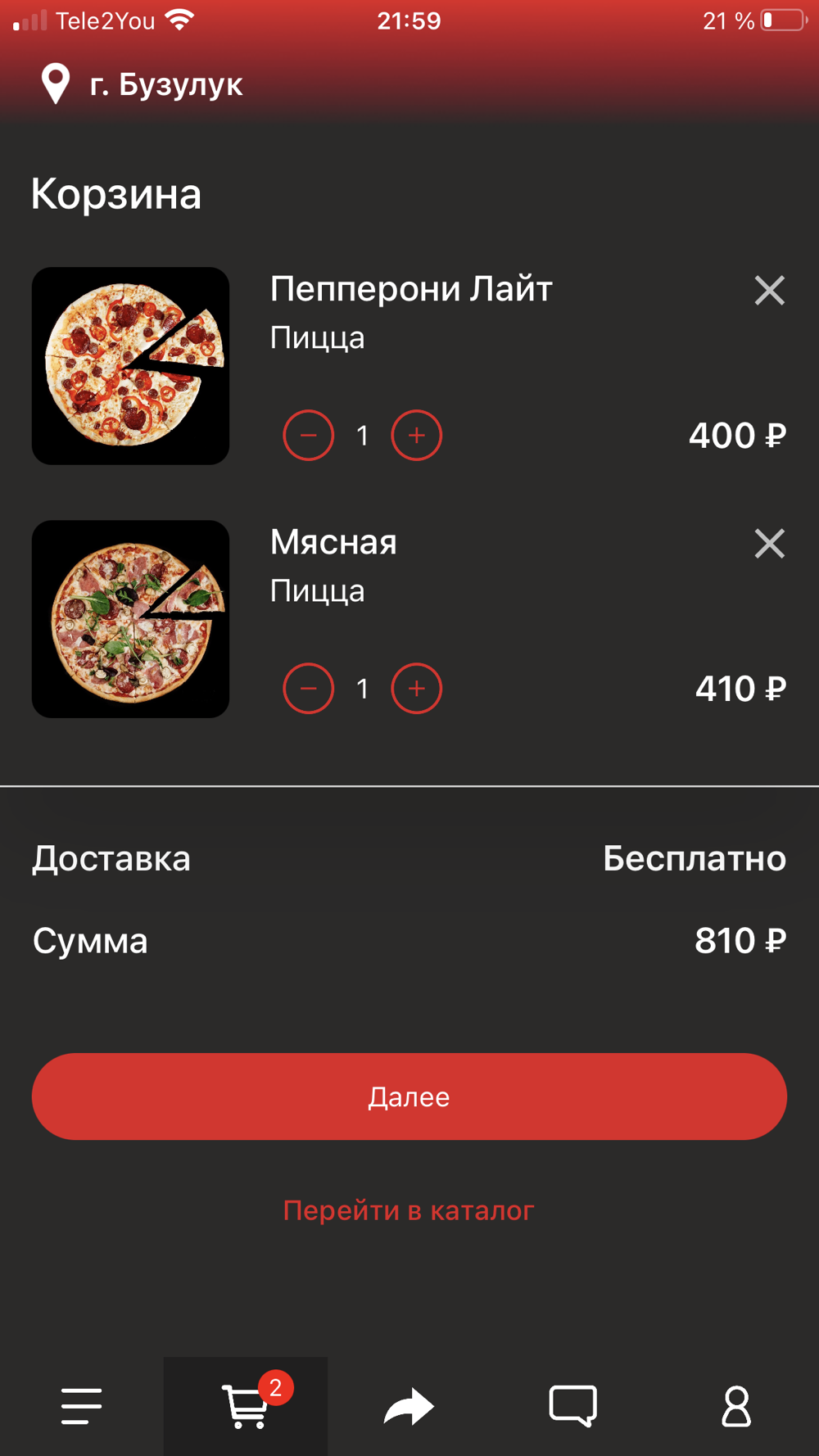Open the menu tab with three lines

82,1406
